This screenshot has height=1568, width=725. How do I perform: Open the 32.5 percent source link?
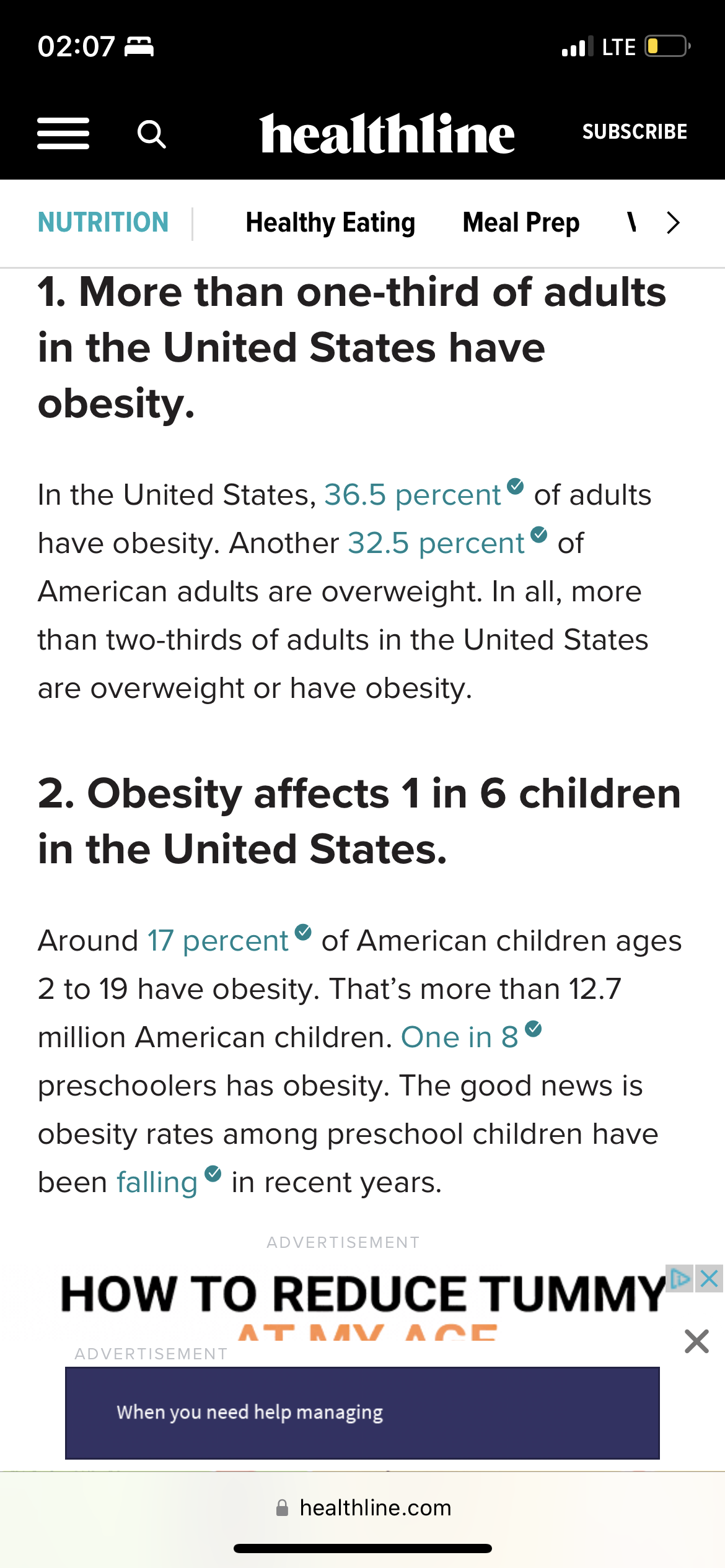tap(436, 543)
